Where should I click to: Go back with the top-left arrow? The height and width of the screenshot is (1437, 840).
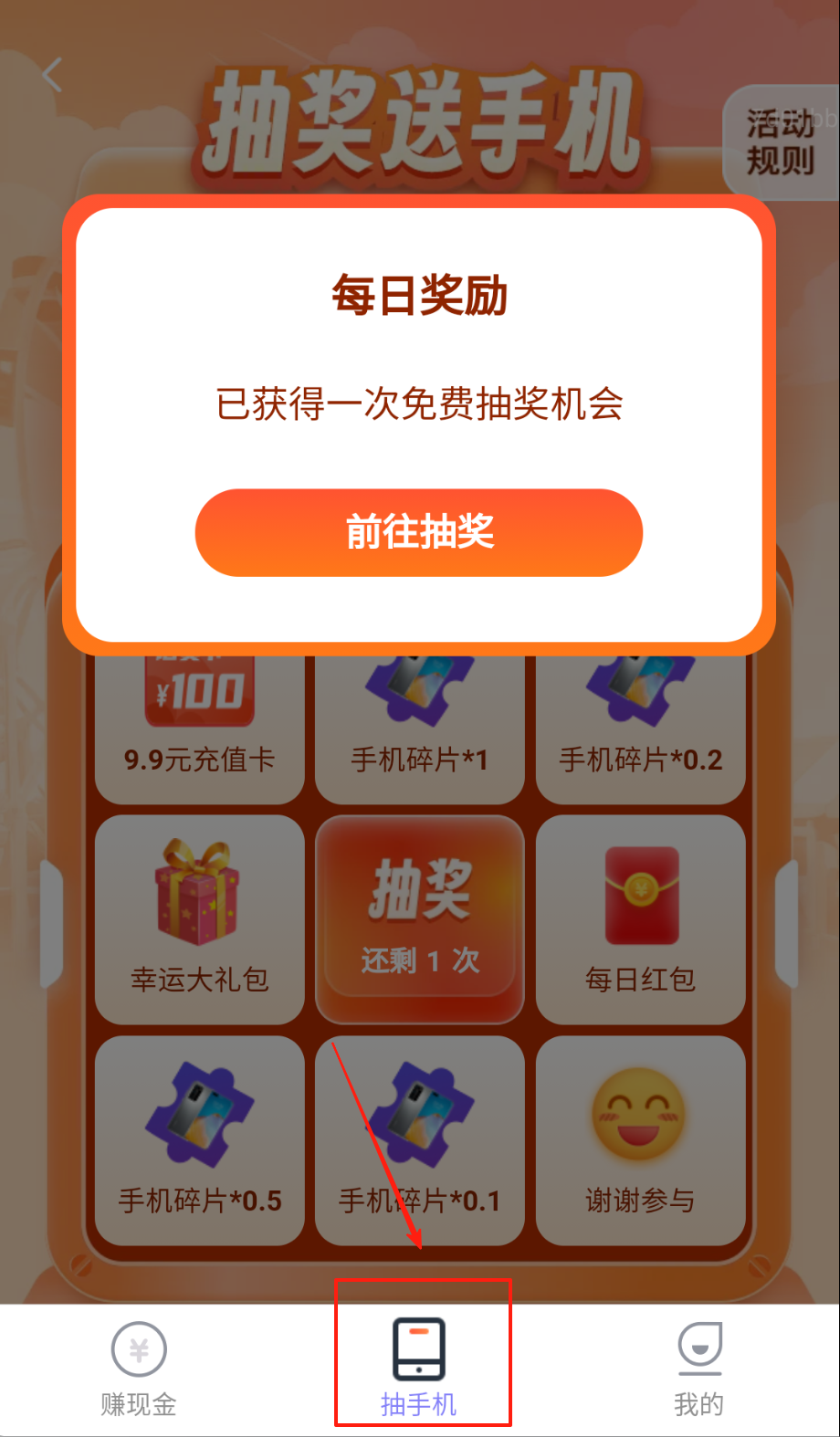[x=53, y=75]
